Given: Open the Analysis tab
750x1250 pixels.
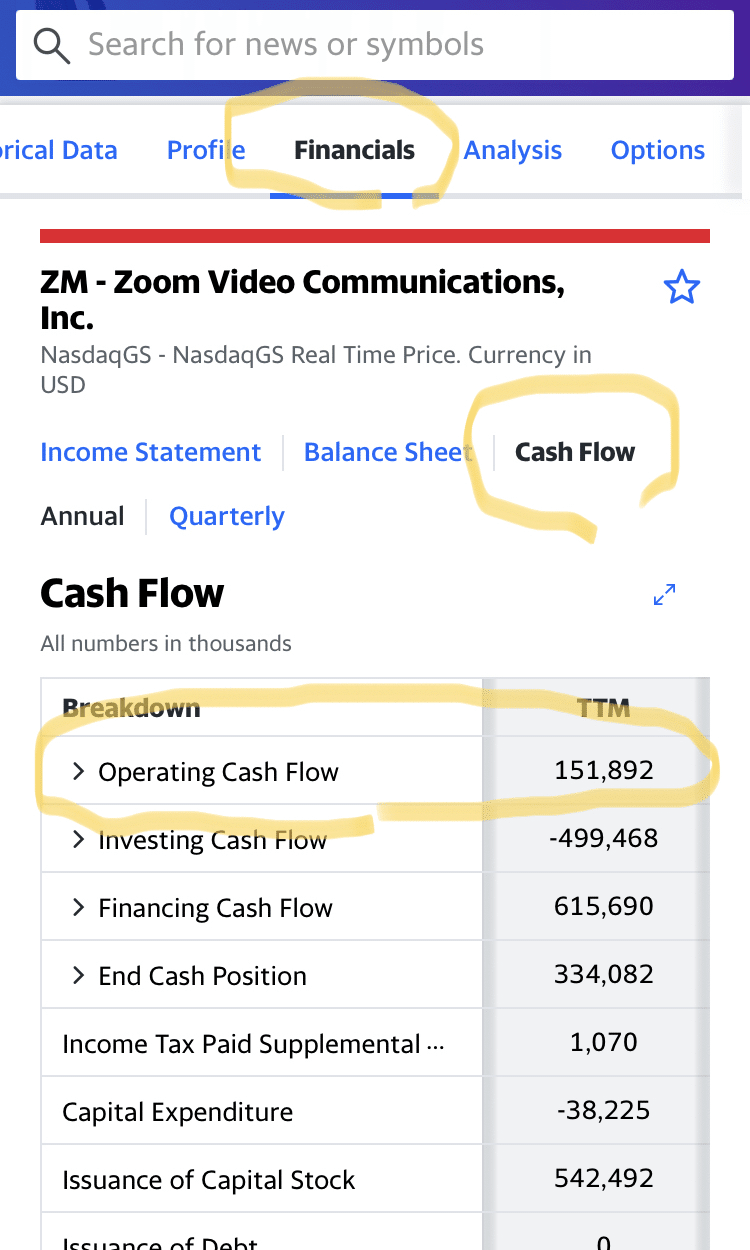Looking at the screenshot, I should [x=513, y=151].
